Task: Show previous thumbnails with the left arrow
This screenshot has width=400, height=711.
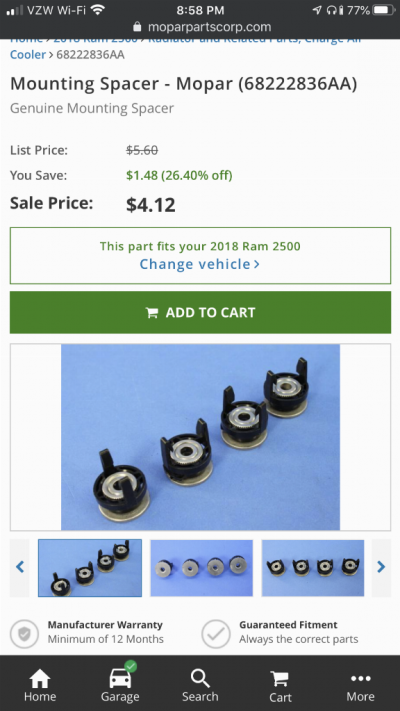Action: pyautogui.click(x=20, y=567)
